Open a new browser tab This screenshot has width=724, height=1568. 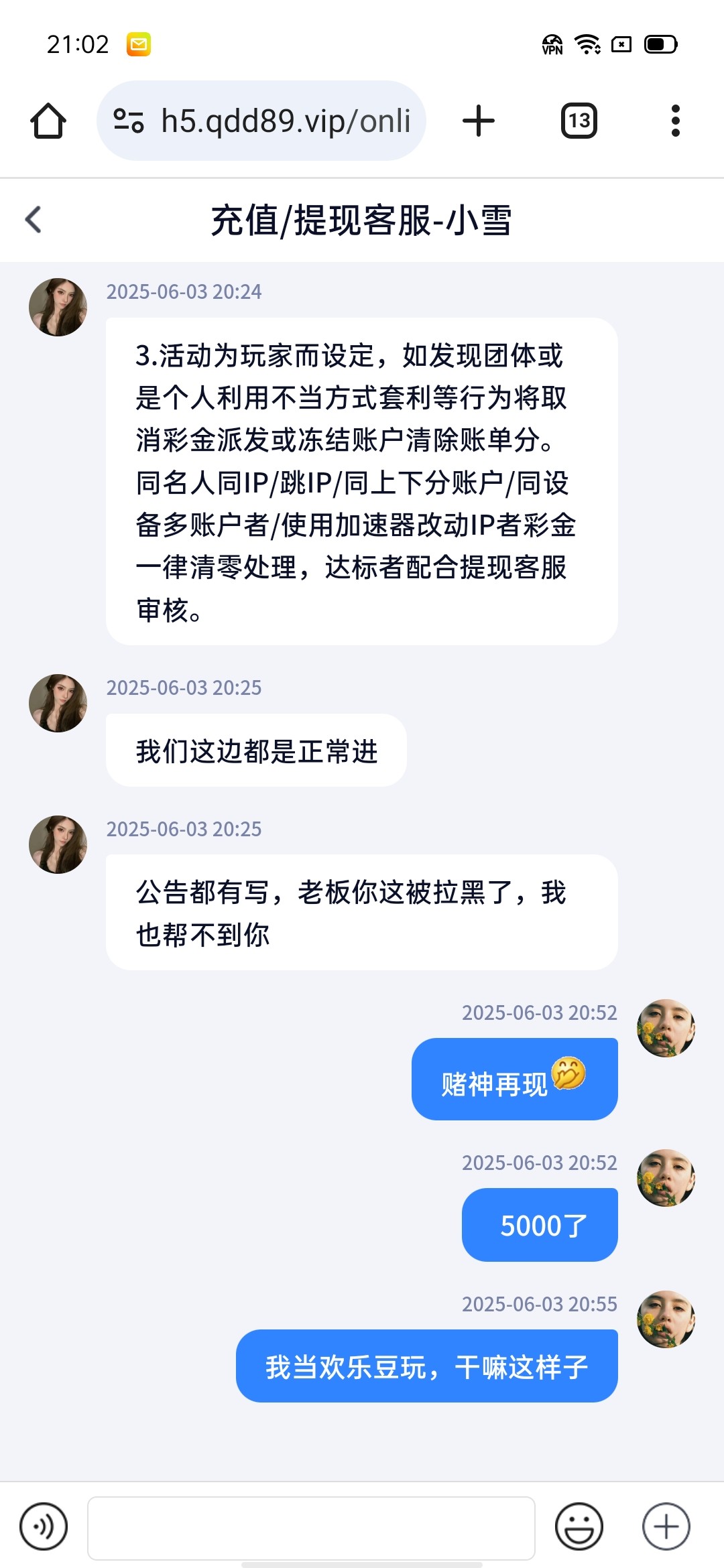(479, 121)
